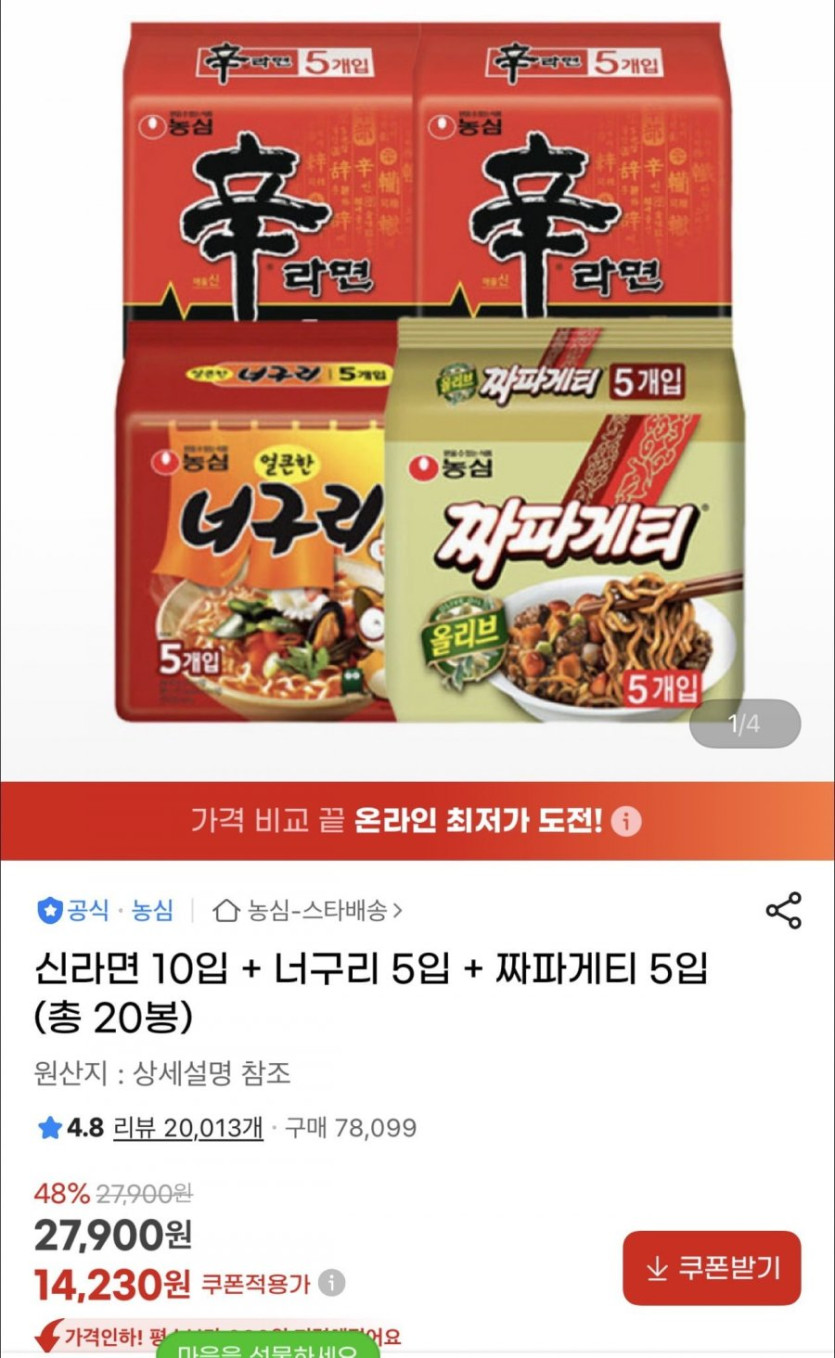Screen dimensions: 835x1358
Task: Tap the 쿠폰받기 coupon button
Action: pos(712,1268)
